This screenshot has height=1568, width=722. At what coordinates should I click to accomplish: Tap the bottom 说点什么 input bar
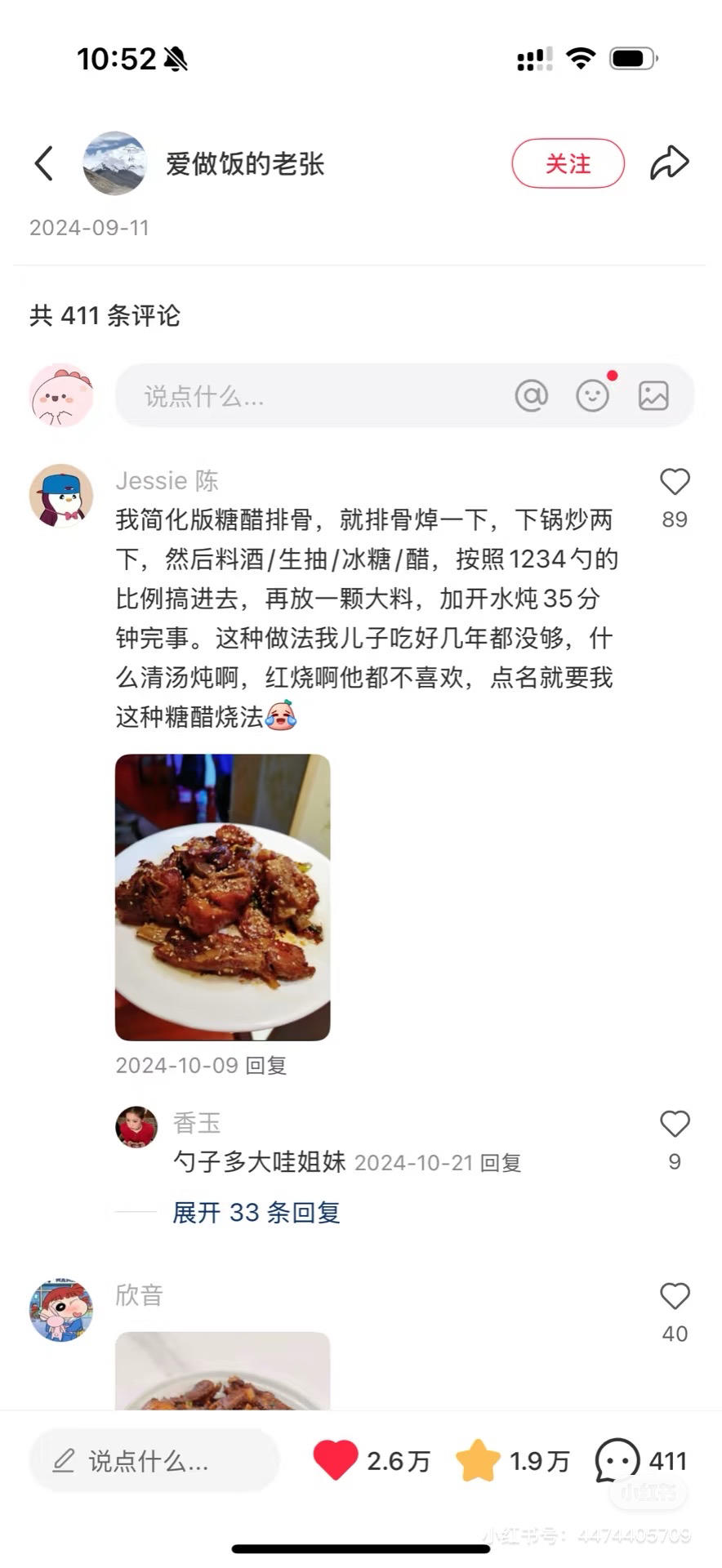[x=154, y=1460]
